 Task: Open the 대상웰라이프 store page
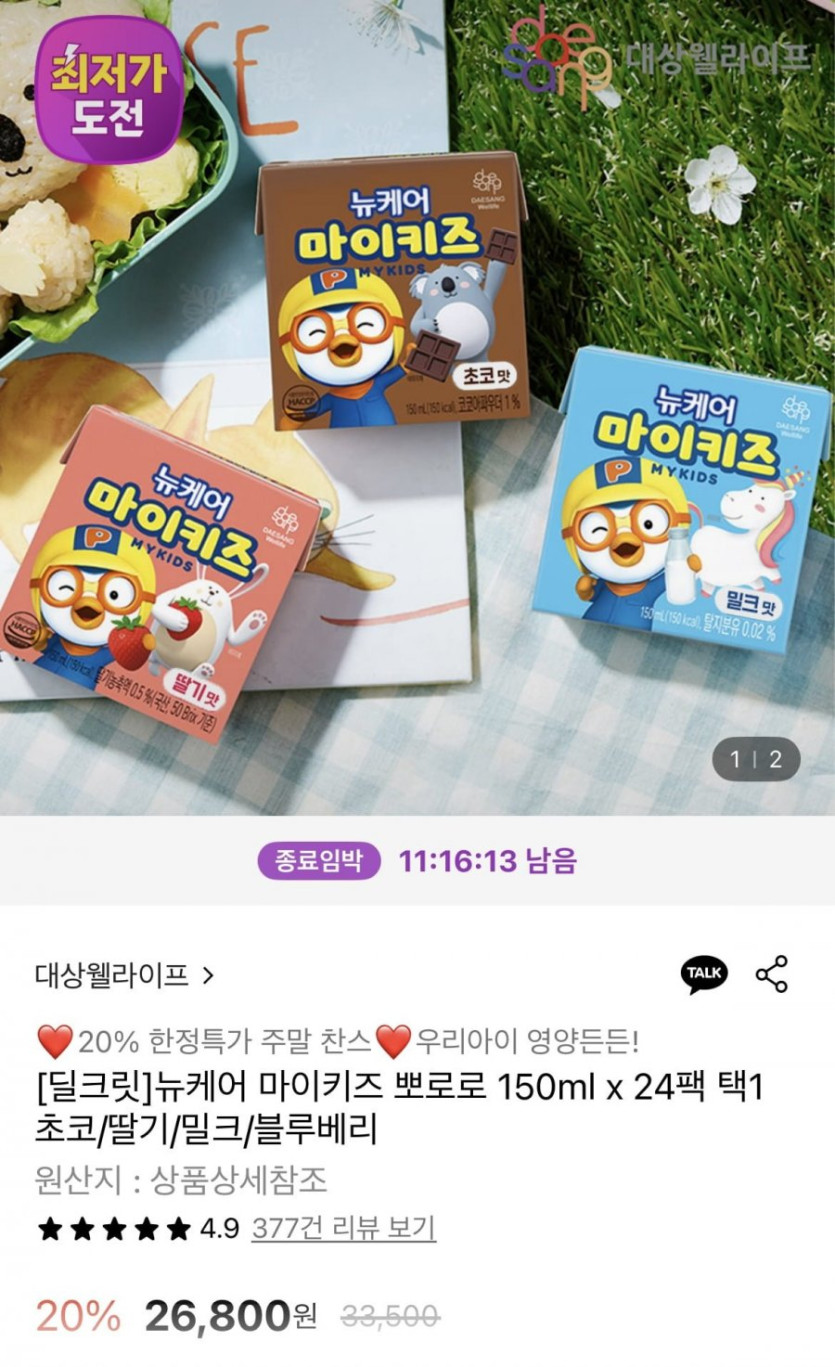pyautogui.click(x=125, y=975)
